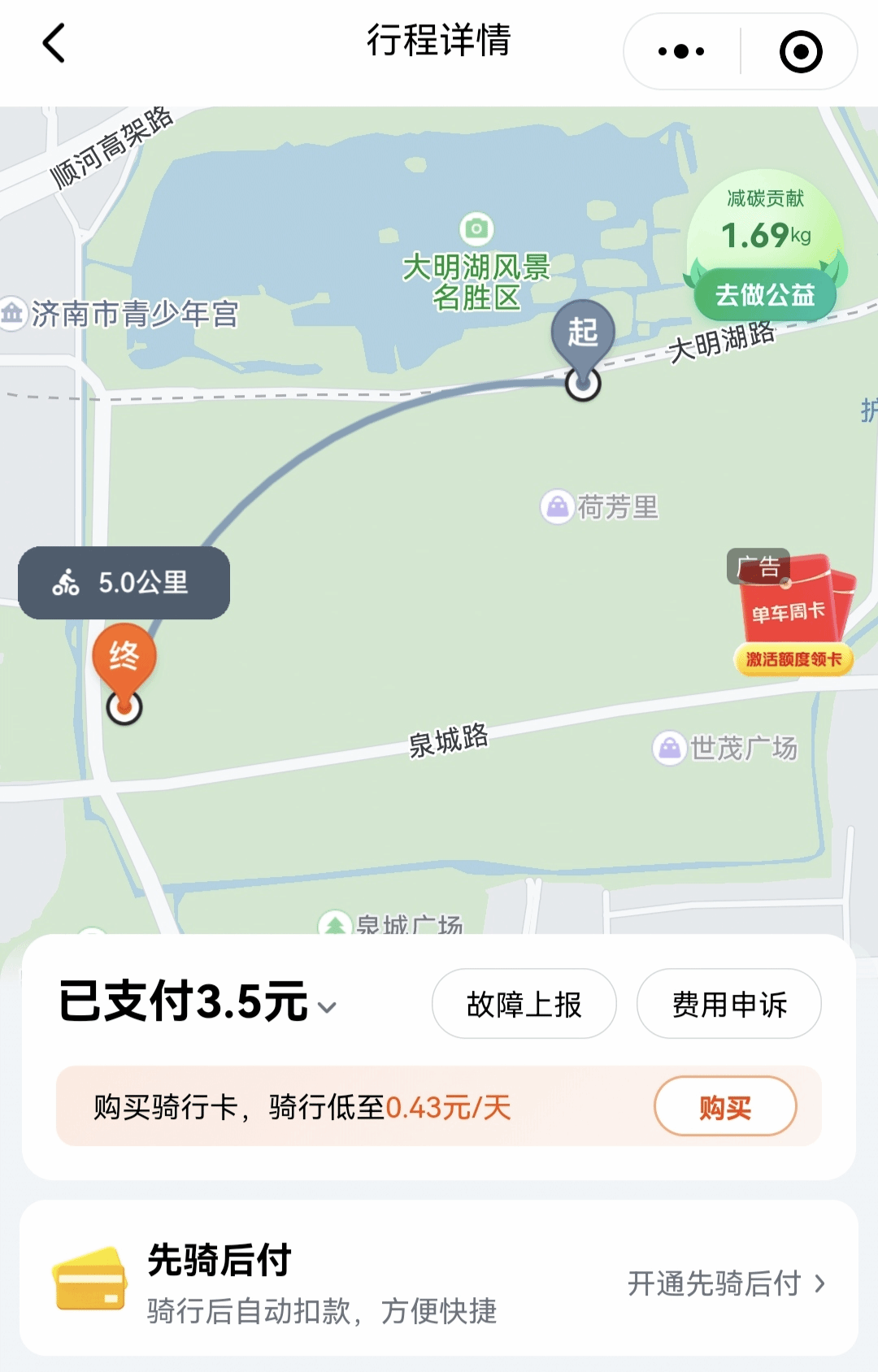Activate 开通先骑后付 ride-first-pay-later
878x1372 pixels.
tap(725, 1283)
